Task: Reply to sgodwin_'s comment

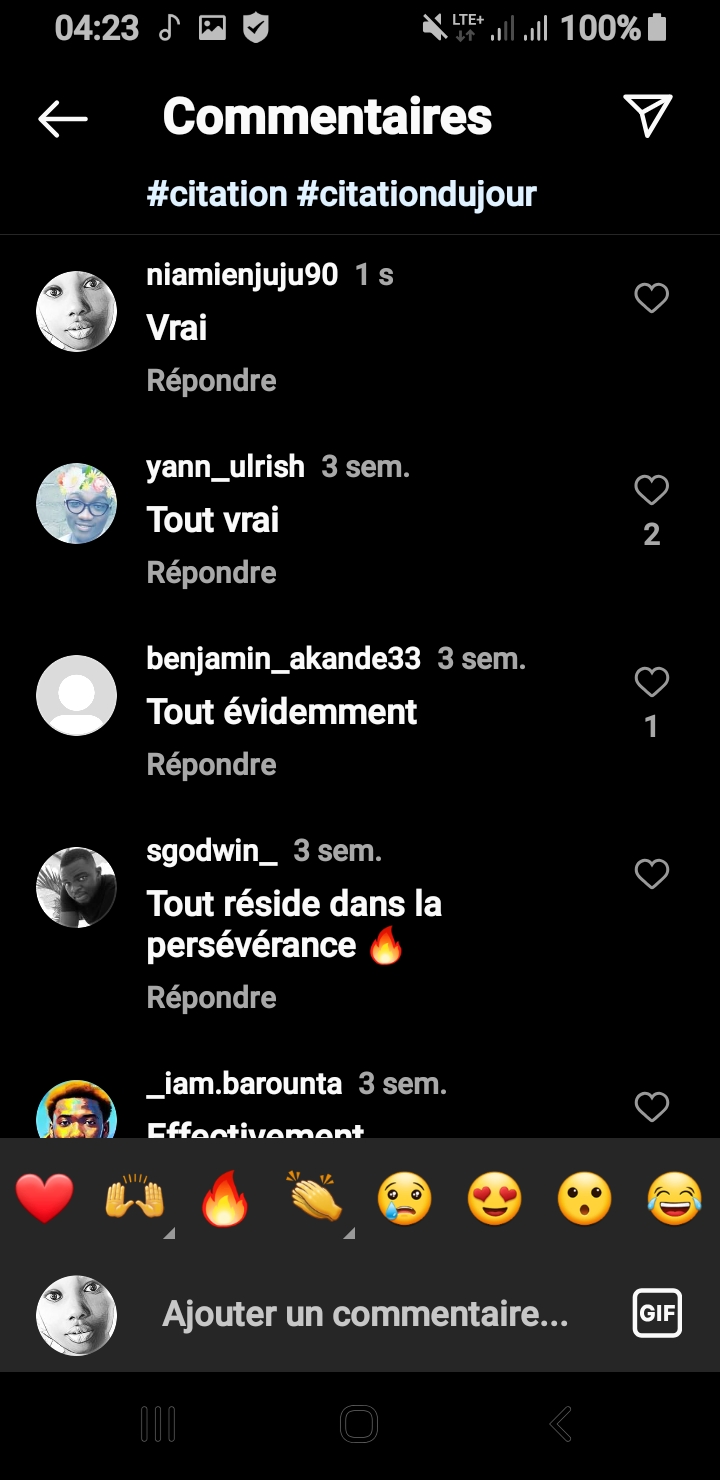Action: [x=211, y=998]
